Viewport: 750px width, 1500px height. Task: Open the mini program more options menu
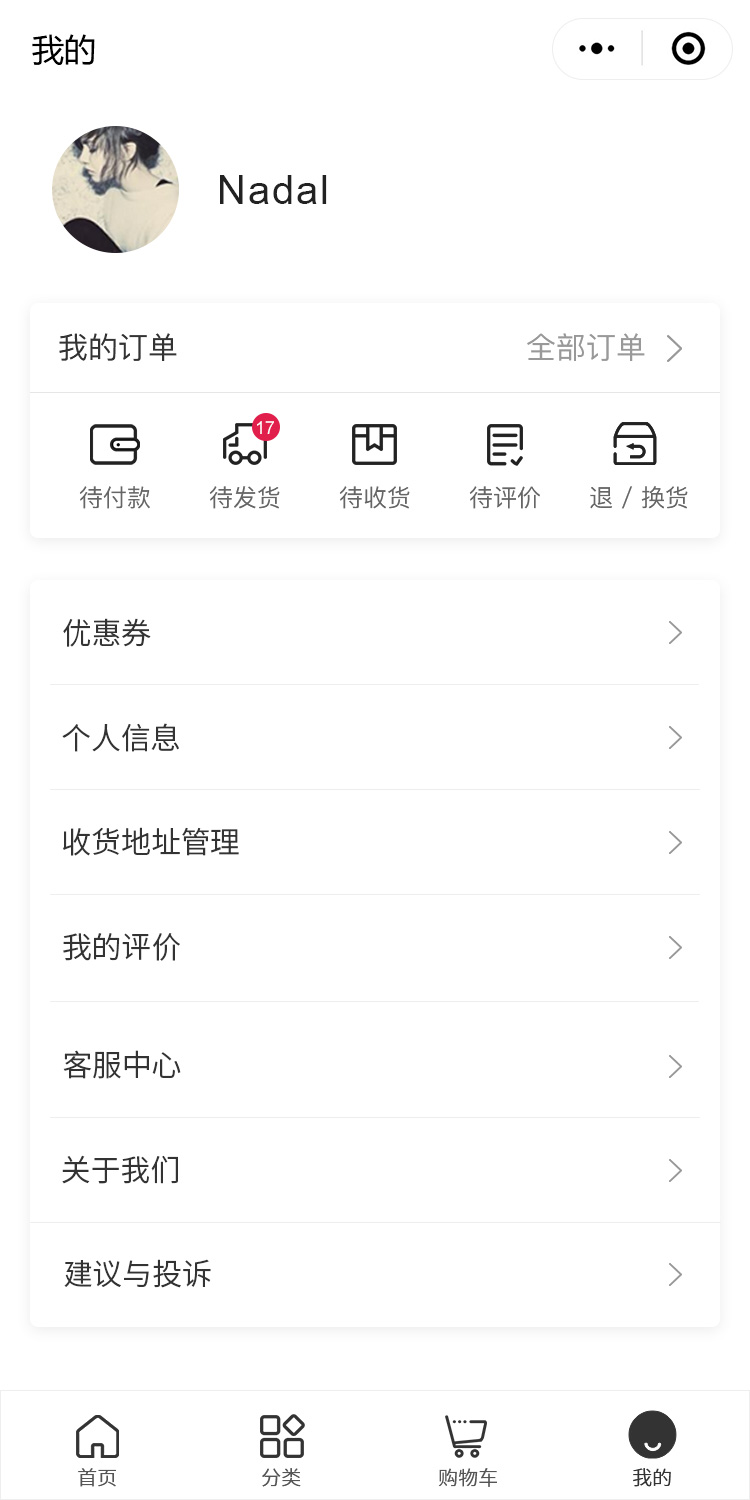point(597,48)
